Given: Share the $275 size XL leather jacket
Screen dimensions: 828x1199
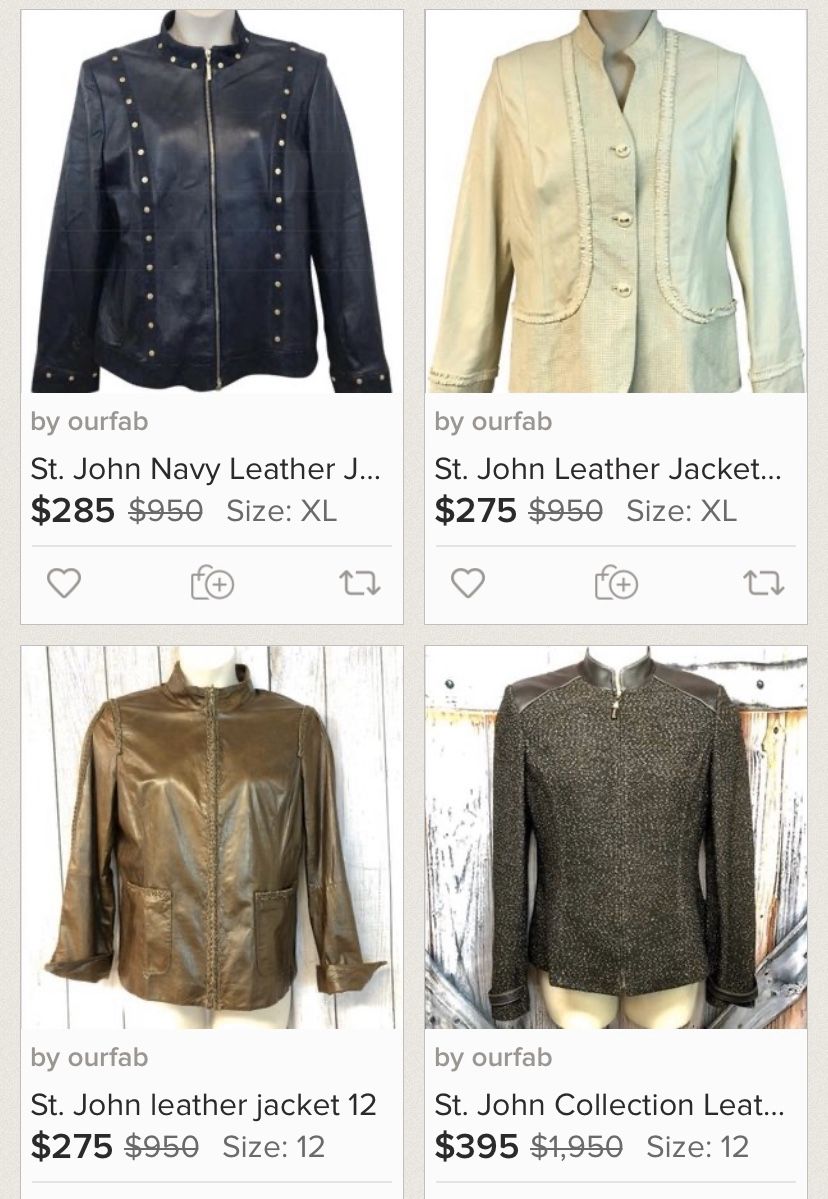Looking at the screenshot, I should pos(764,583).
